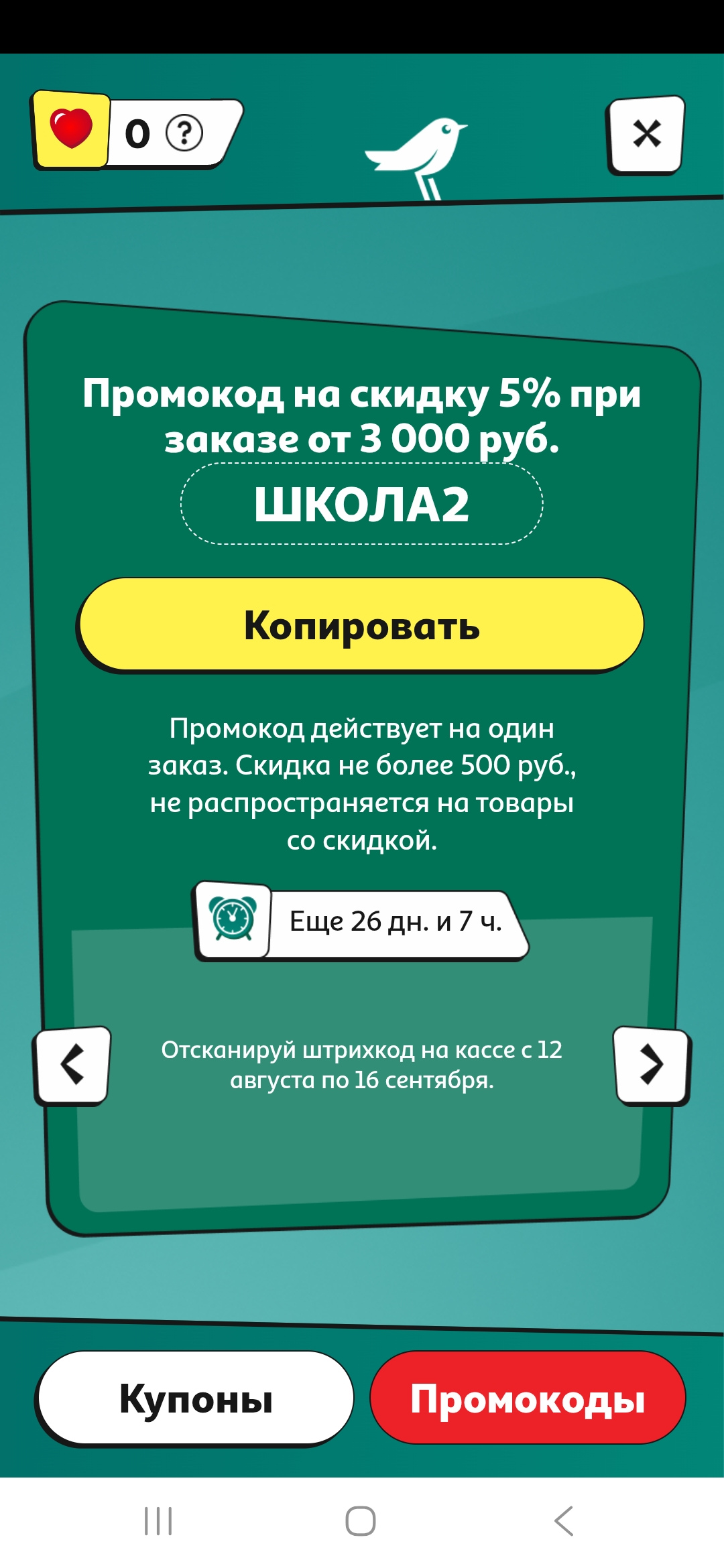The image size is (724, 1568).
Task: Go to the previous promo code with the left arrow
Action: pos(72,1065)
